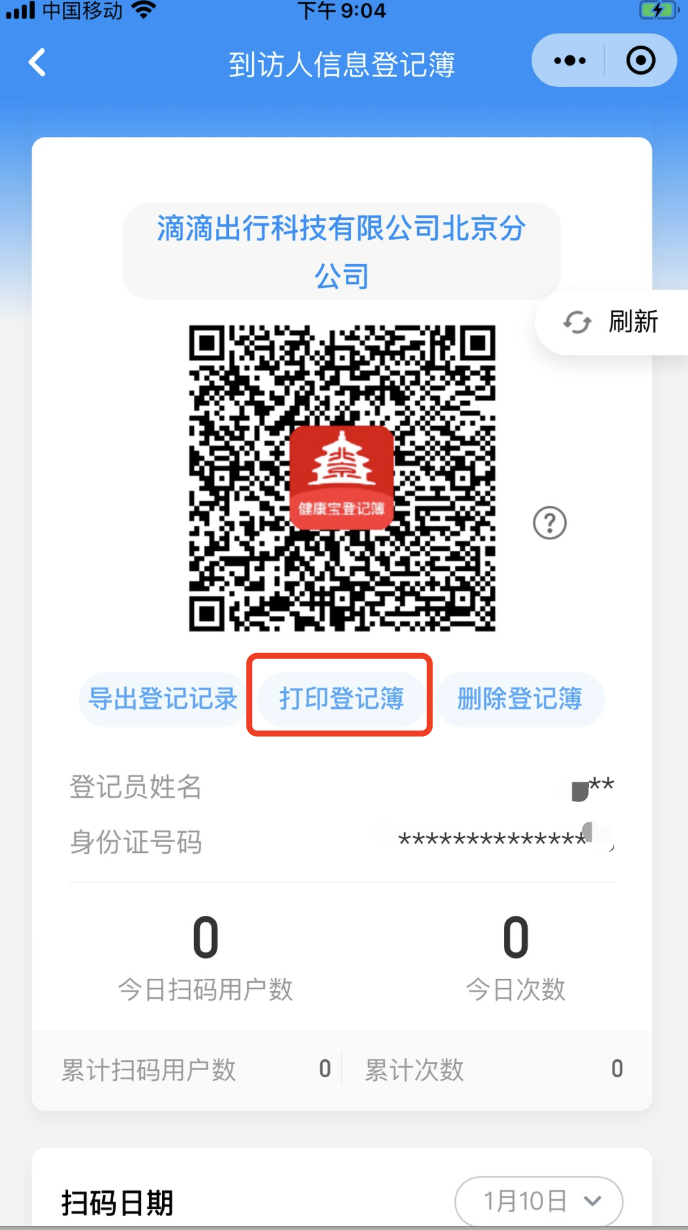Open the question mark help icon

550,522
